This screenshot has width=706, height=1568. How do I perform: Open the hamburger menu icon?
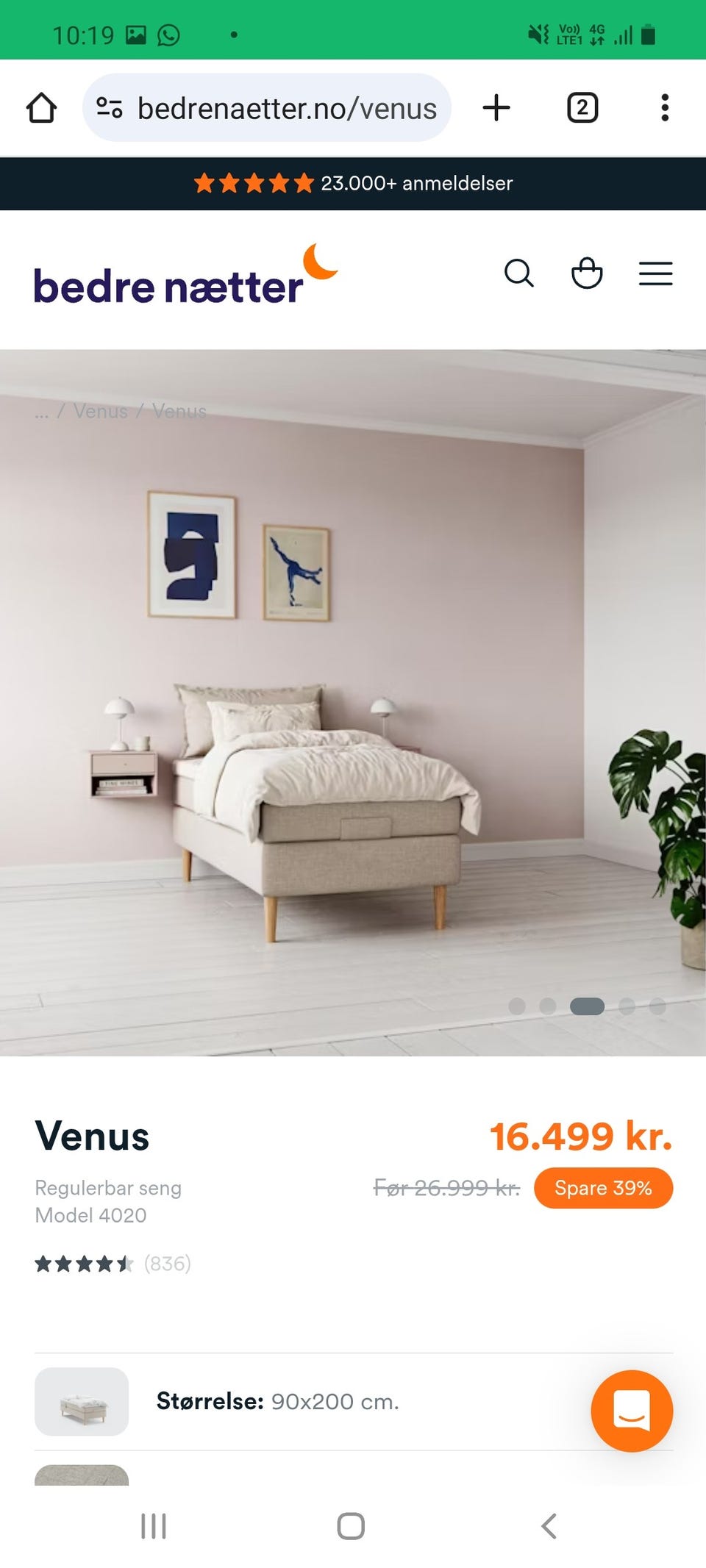coord(655,273)
